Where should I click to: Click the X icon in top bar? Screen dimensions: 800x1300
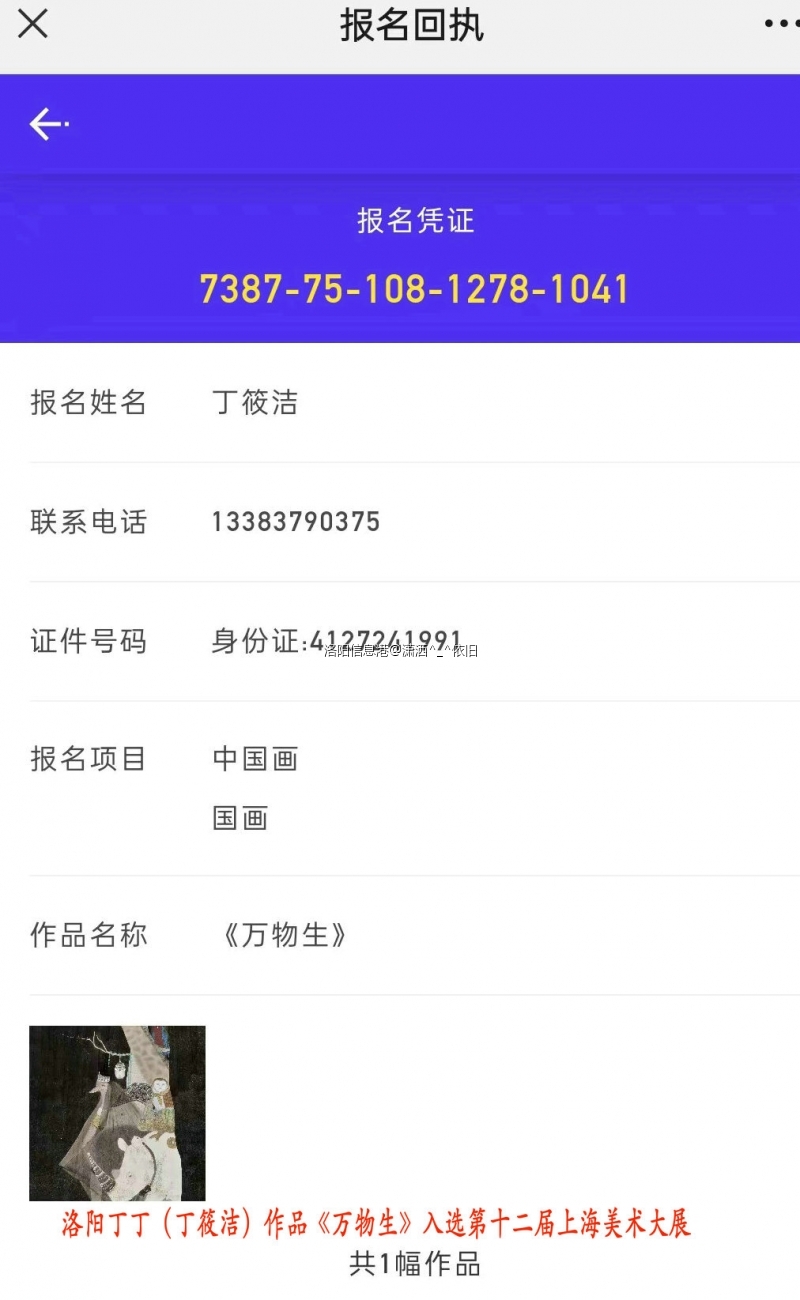point(33,24)
